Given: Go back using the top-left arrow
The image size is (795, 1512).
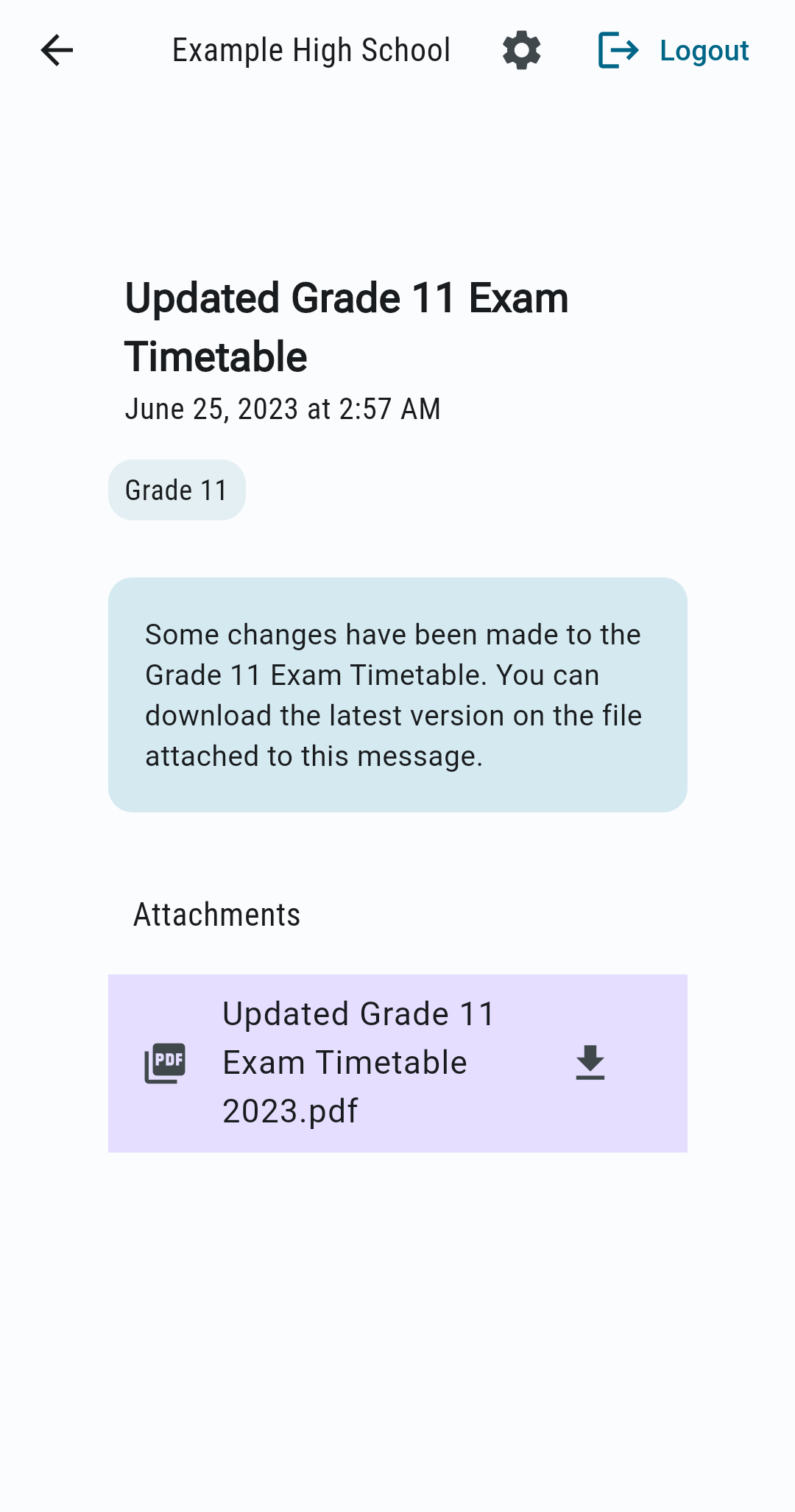Looking at the screenshot, I should [57, 51].
